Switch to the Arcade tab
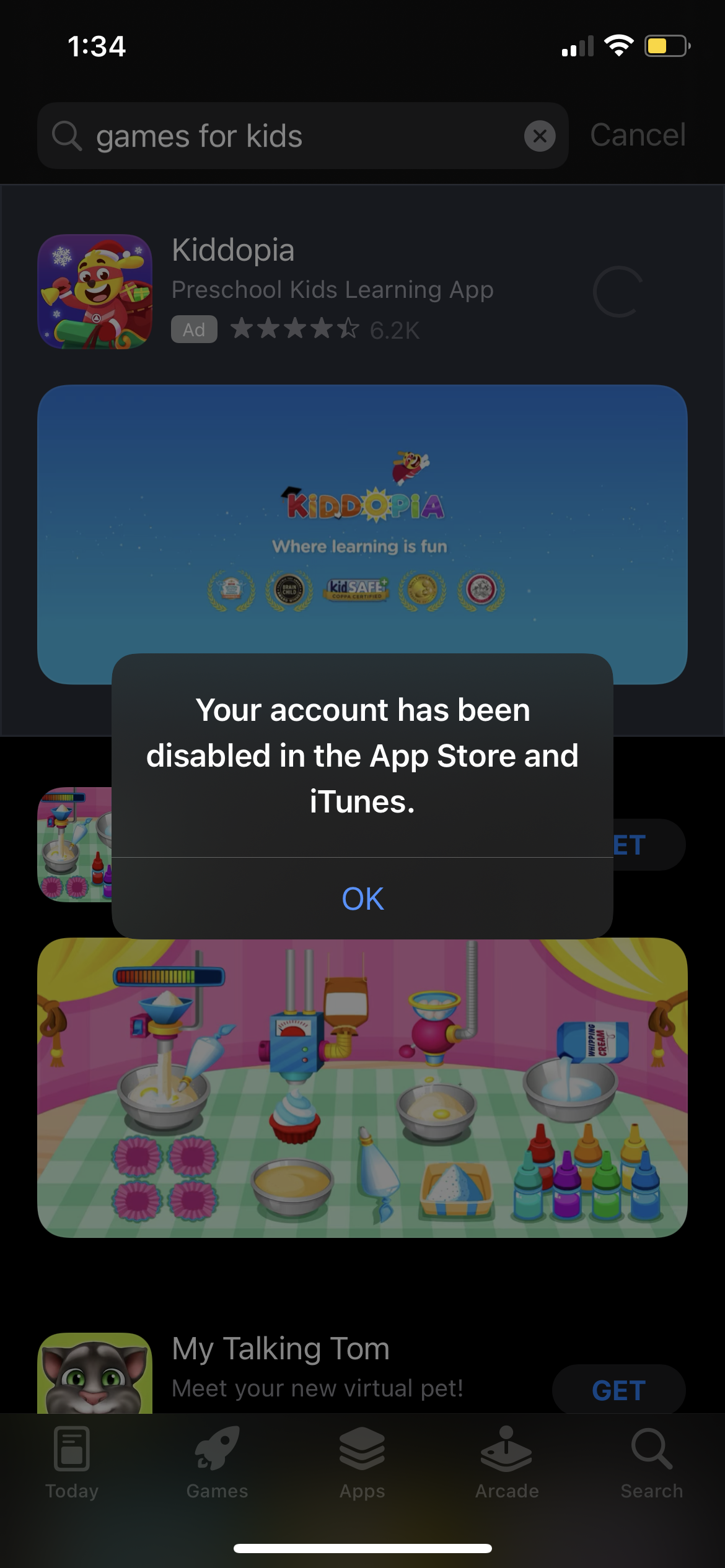This screenshot has height=1568, width=725. [x=507, y=1463]
